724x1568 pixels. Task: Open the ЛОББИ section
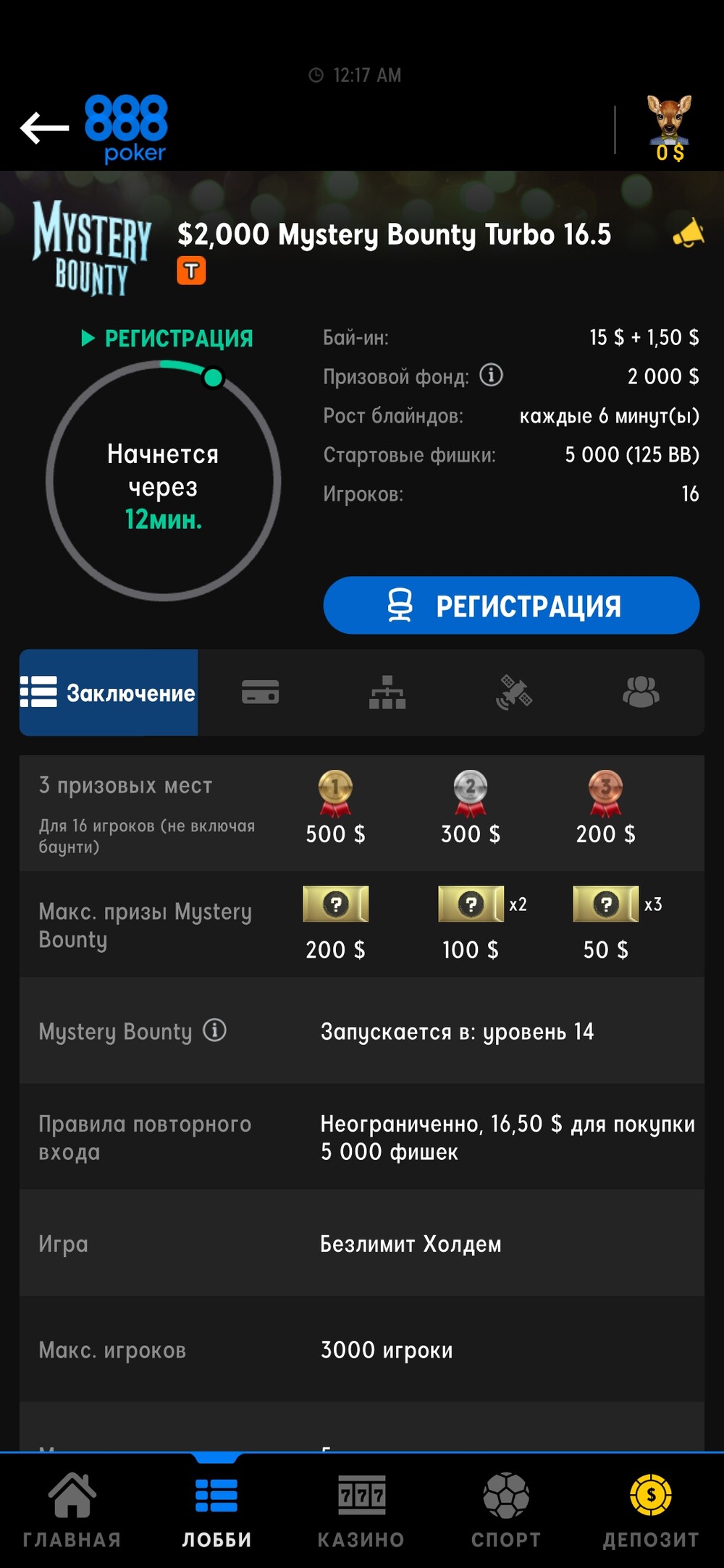click(x=216, y=1509)
